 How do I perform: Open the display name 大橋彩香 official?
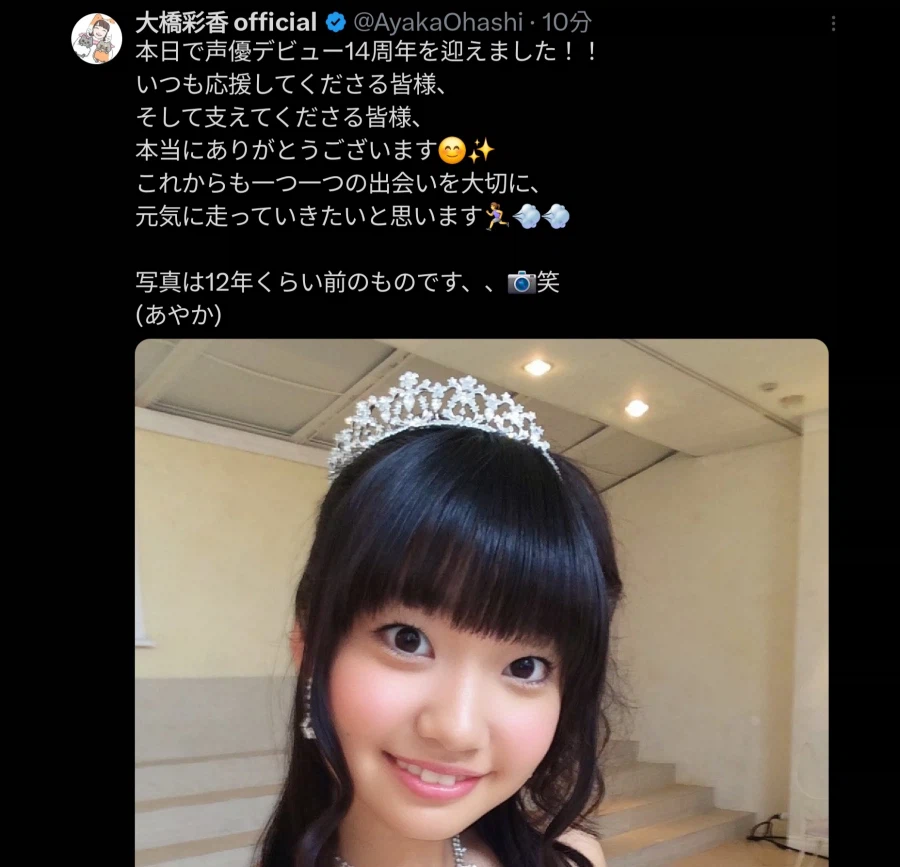point(226,22)
